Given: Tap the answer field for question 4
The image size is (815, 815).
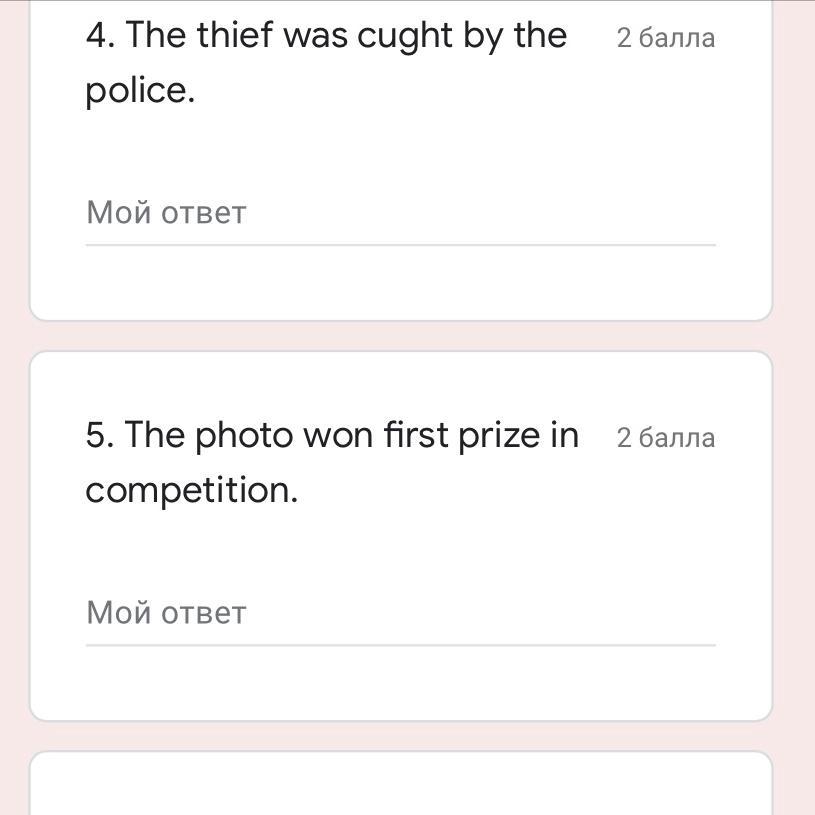Looking at the screenshot, I should pyautogui.click(x=400, y=213).
